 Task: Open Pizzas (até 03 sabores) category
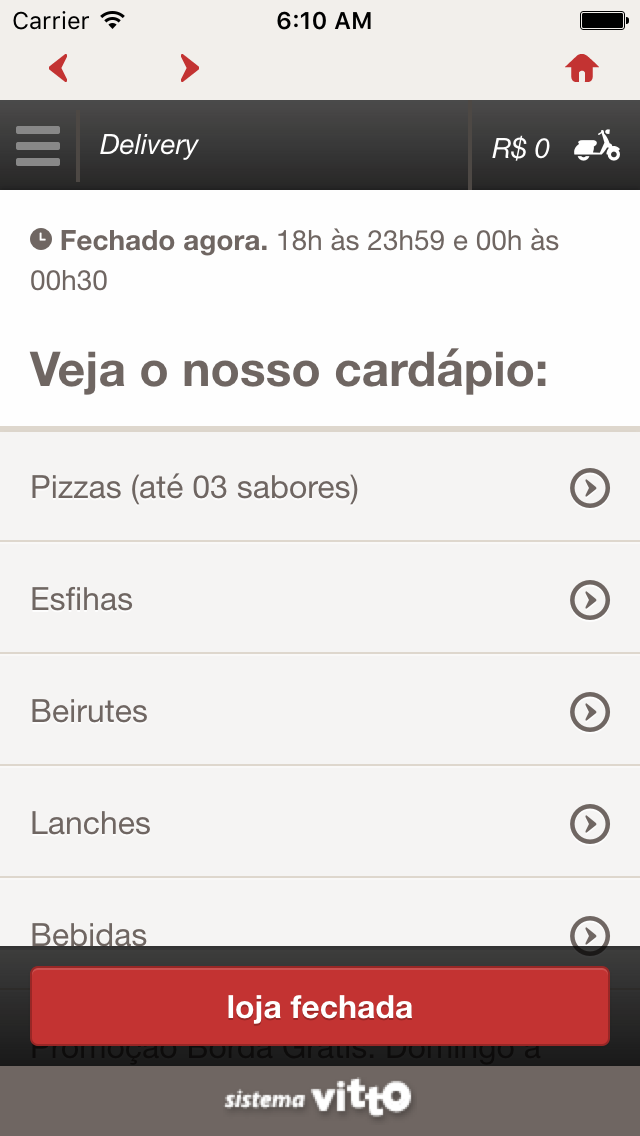[x=320, y=488]
